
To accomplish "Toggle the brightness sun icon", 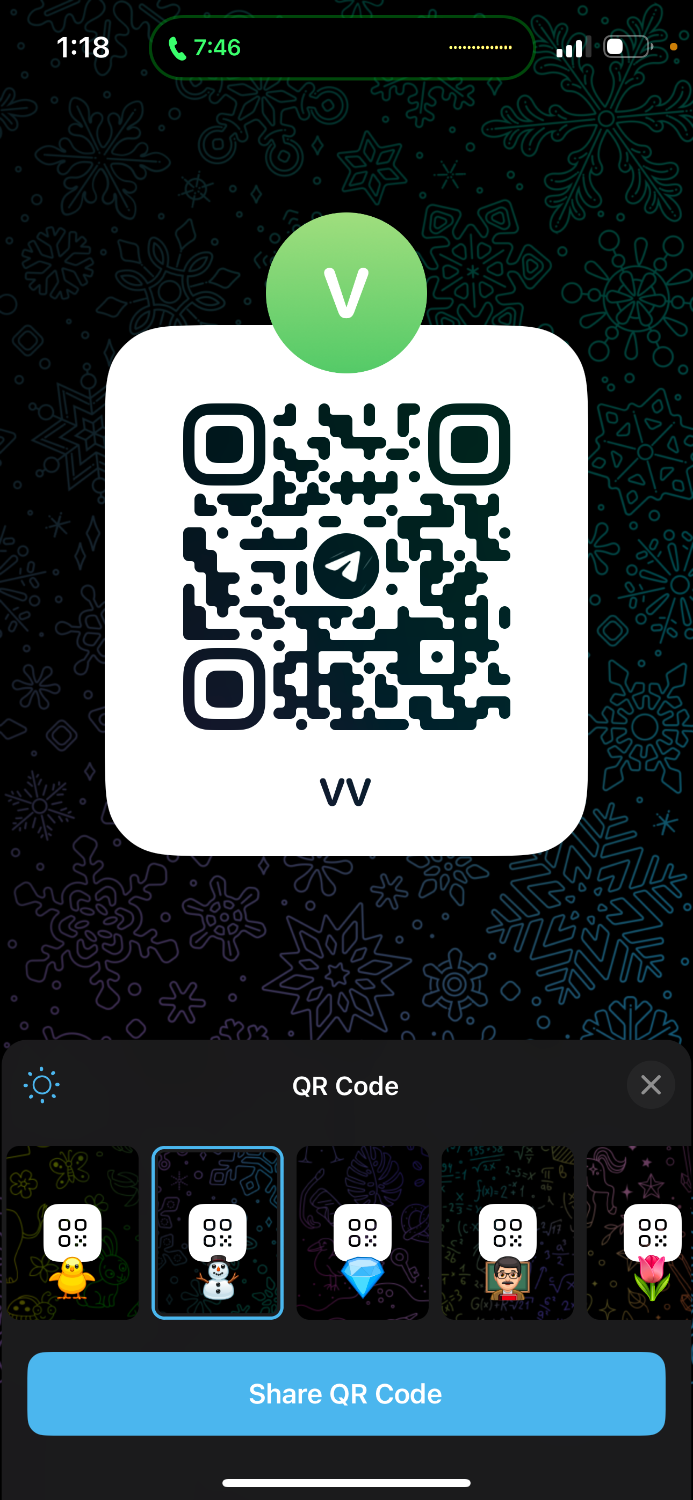I will coord(42,1085).
